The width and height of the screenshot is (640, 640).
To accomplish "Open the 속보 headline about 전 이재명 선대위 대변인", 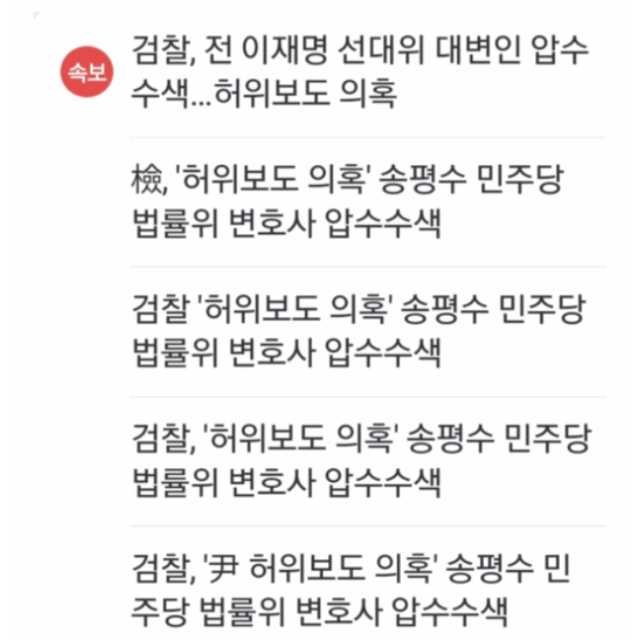I will [x=360, y=71].
